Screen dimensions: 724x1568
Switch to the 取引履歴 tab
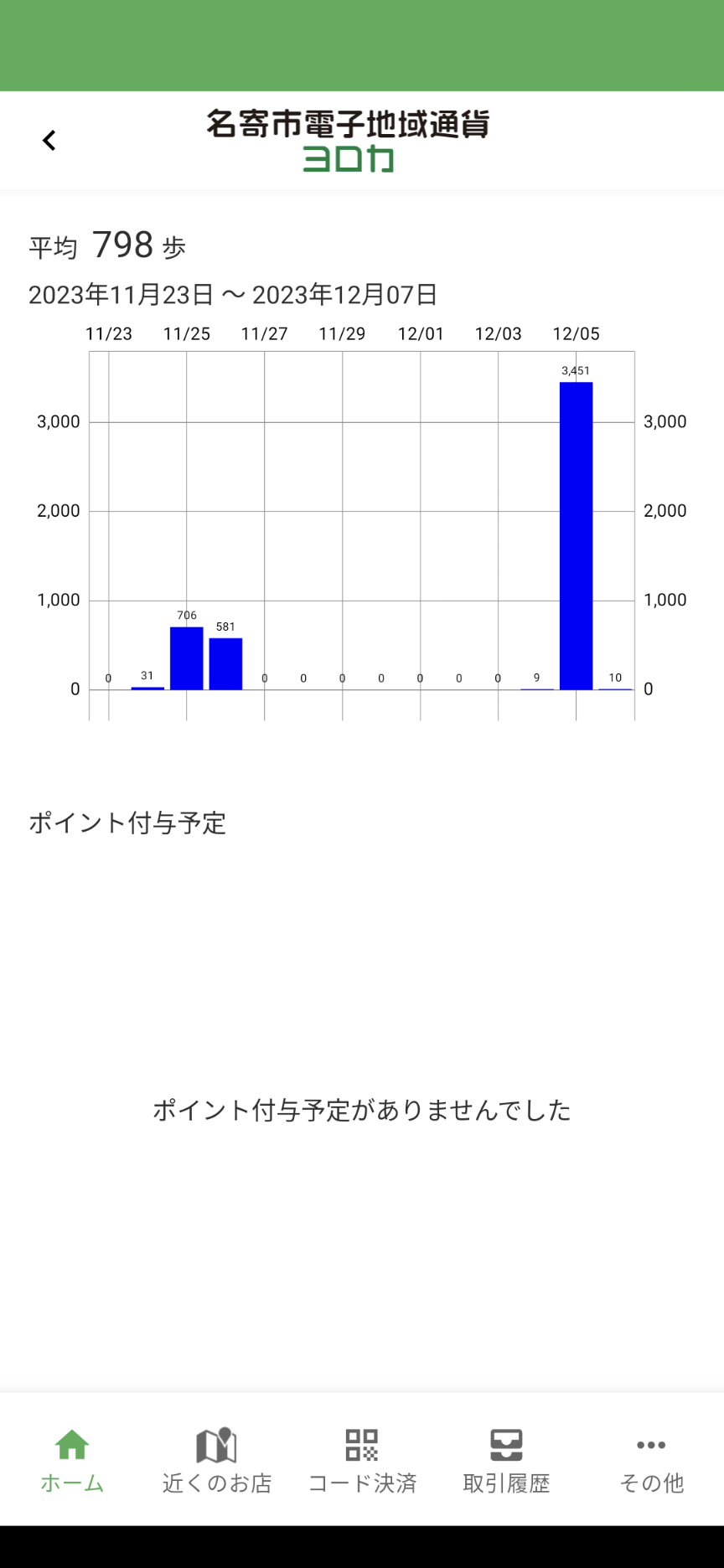click(x=506, y=1460)
